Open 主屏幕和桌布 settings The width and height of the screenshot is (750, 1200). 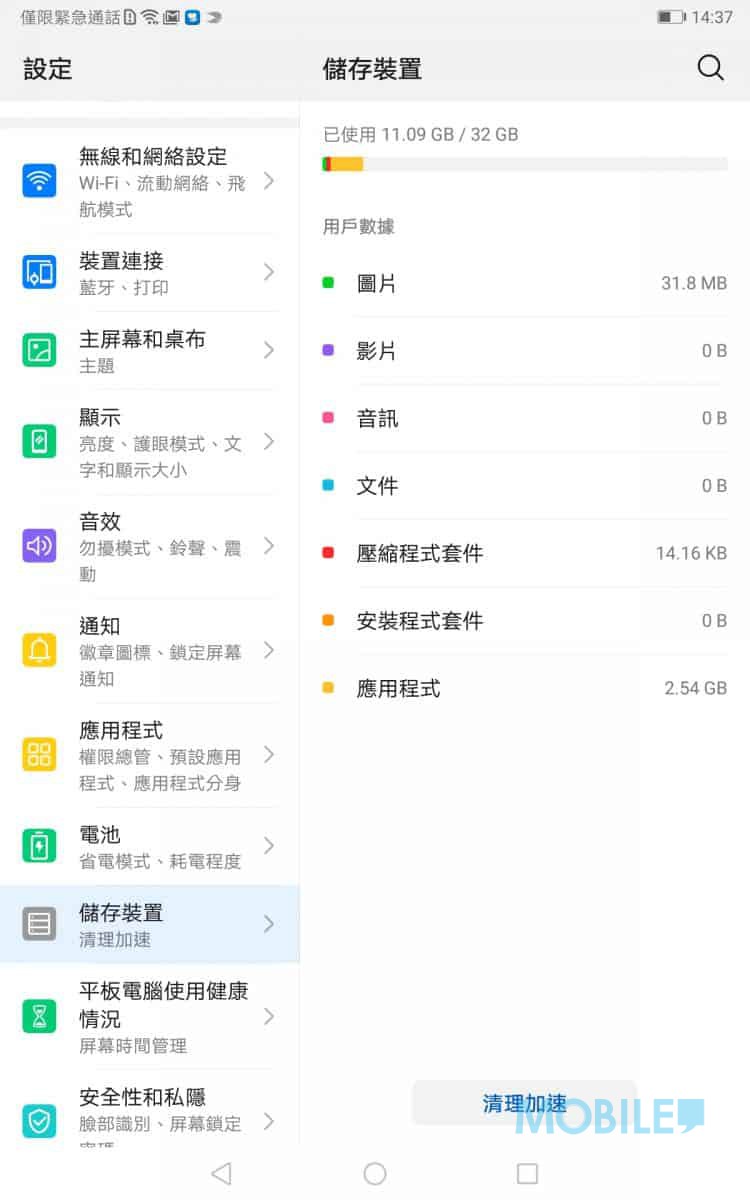click(150, 351)
